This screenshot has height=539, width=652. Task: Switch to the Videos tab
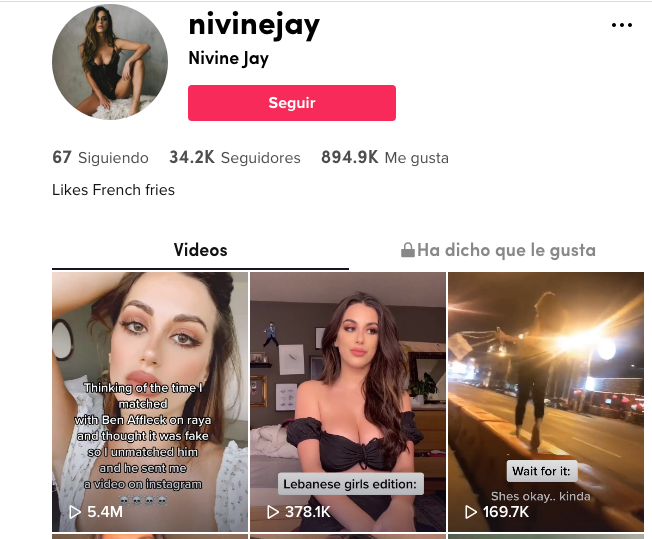pyautogui.click(x=200, y=250)
